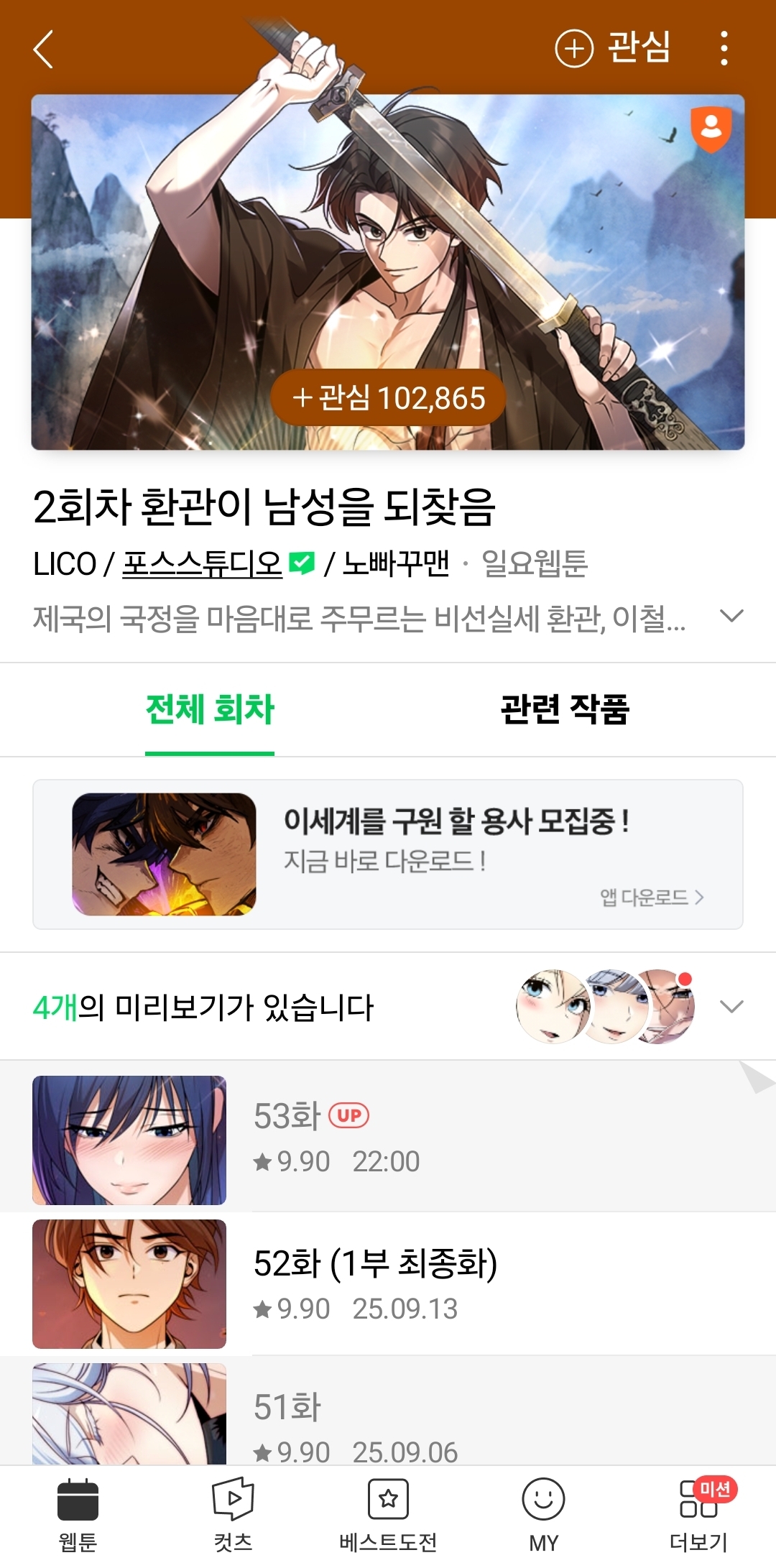Expand the webtoon synopsis text
Image resolution: width=776 pixels, height=1568 pixels.
731,617
